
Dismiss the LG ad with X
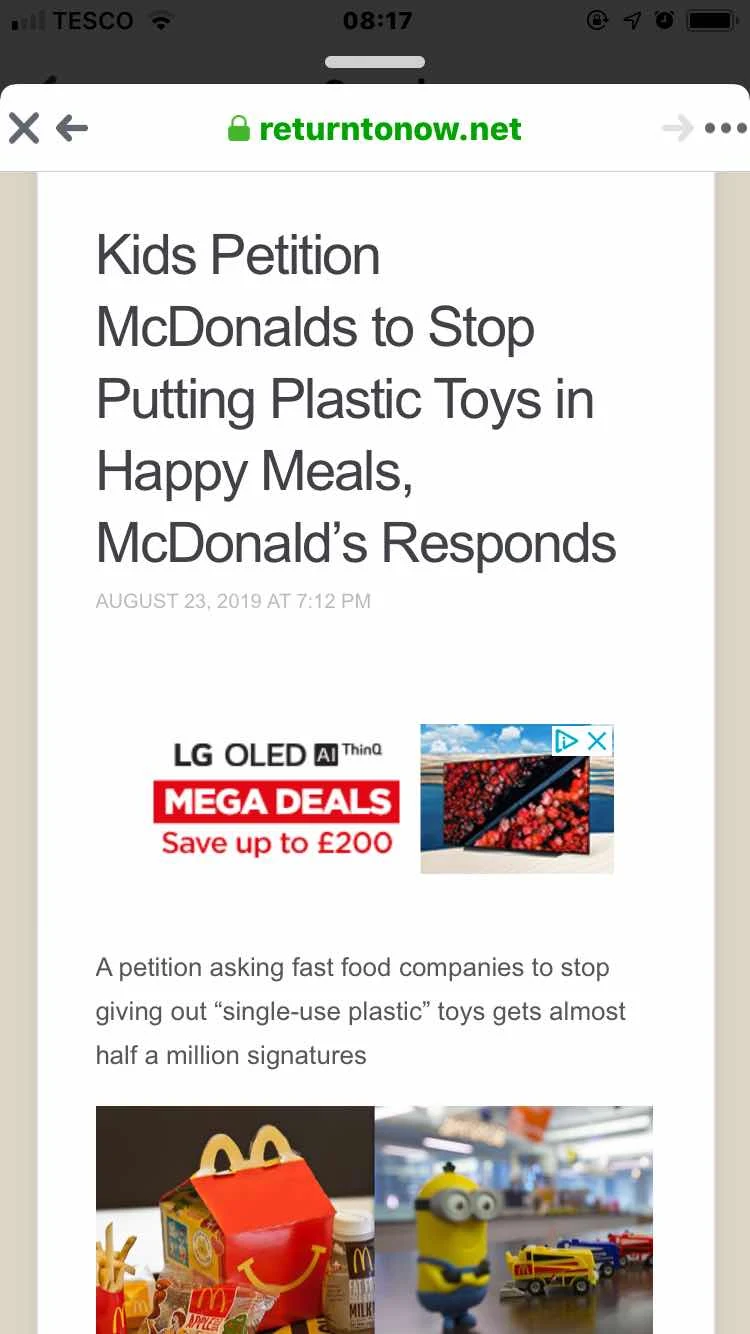[x=598, y=740]
